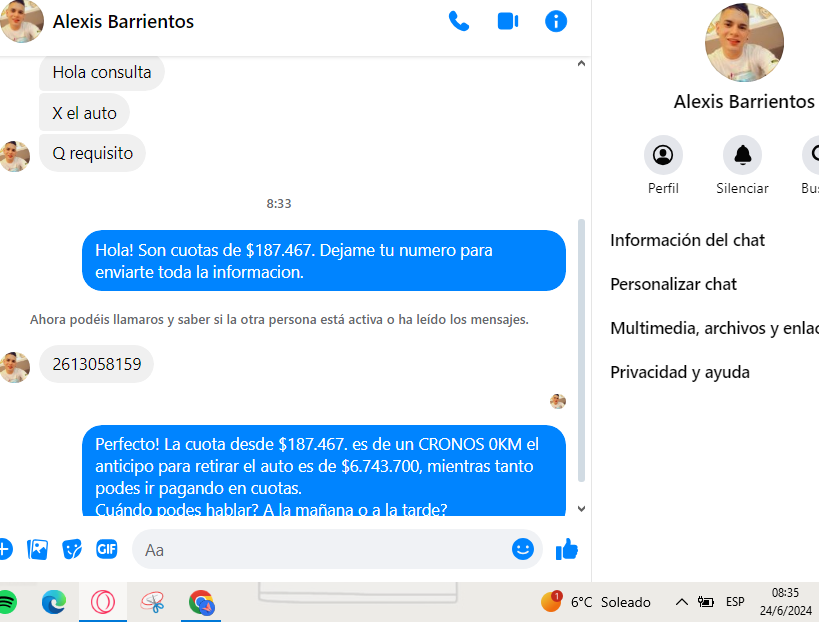
Task: Expand Información del chat section
Action: [x=687, y=240]
